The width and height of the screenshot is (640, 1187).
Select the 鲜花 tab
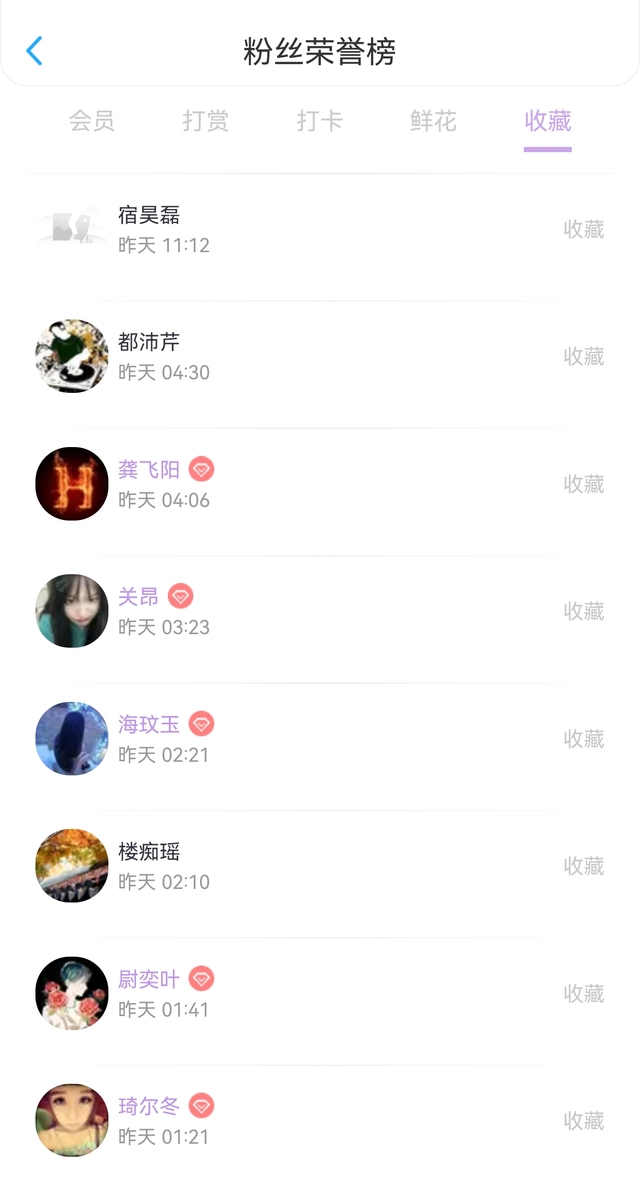click(x=433, y=122)
